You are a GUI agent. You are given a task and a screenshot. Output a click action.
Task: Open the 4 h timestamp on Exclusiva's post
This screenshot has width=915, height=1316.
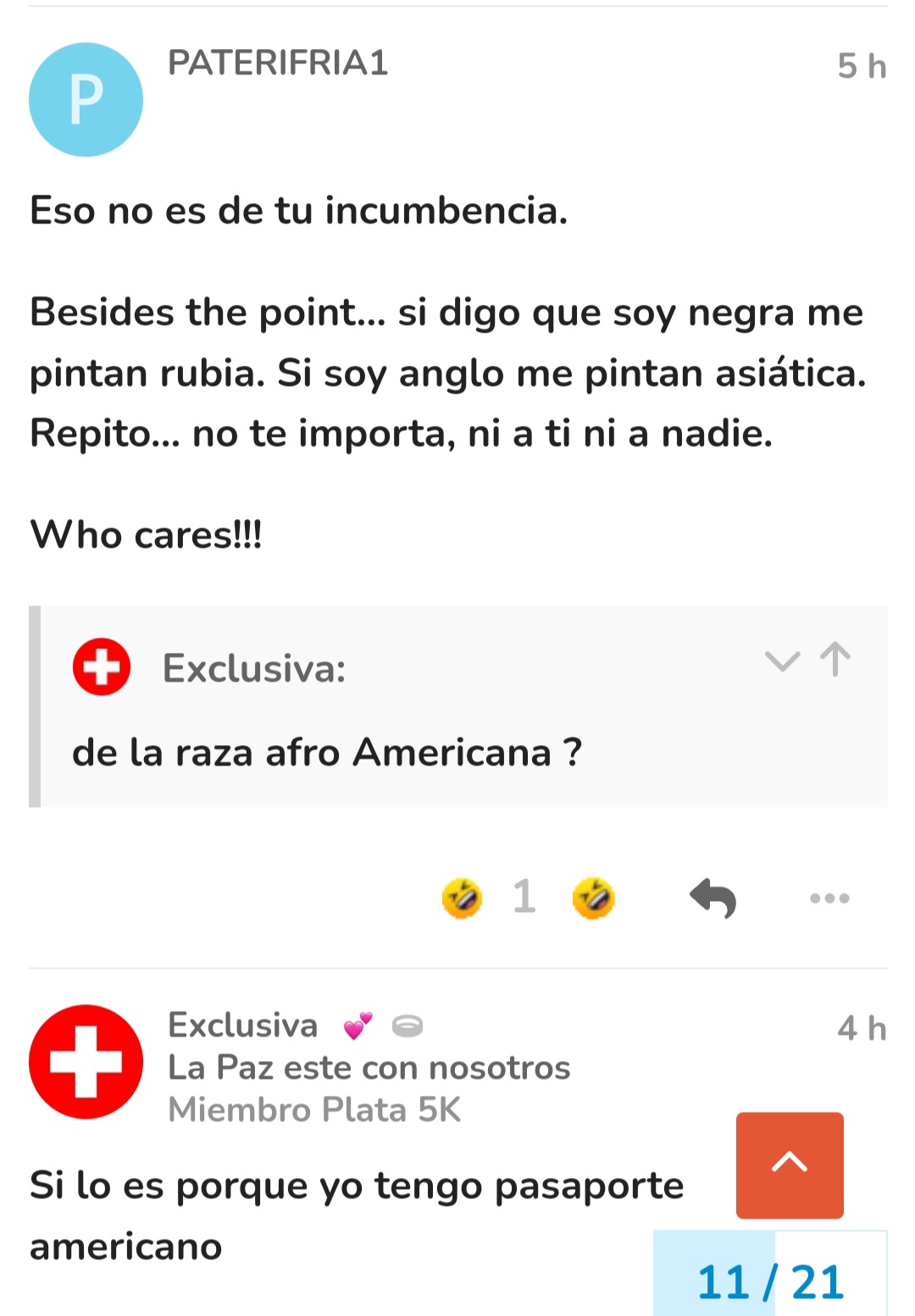(861, 1028)
